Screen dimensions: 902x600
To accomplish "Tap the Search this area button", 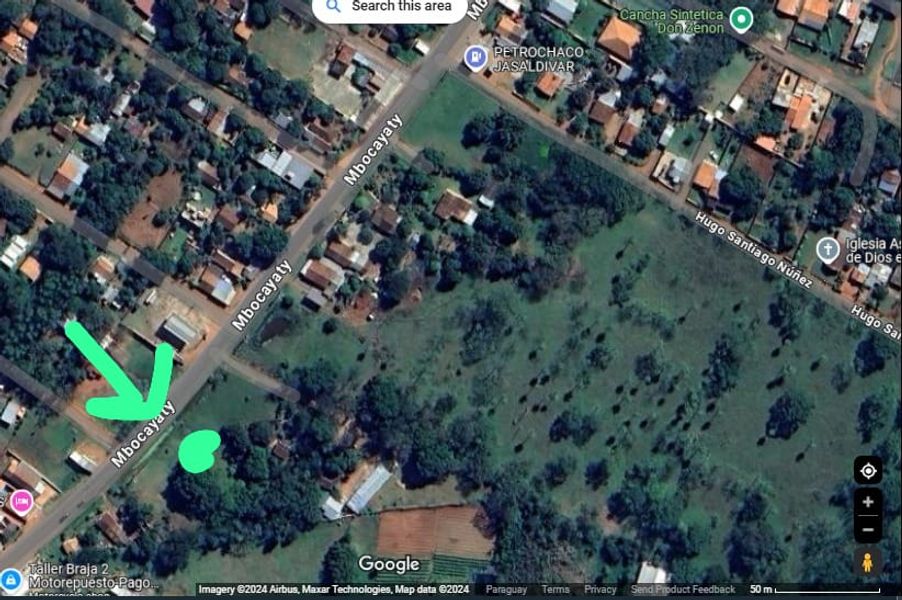I will (x=389, y=7).
